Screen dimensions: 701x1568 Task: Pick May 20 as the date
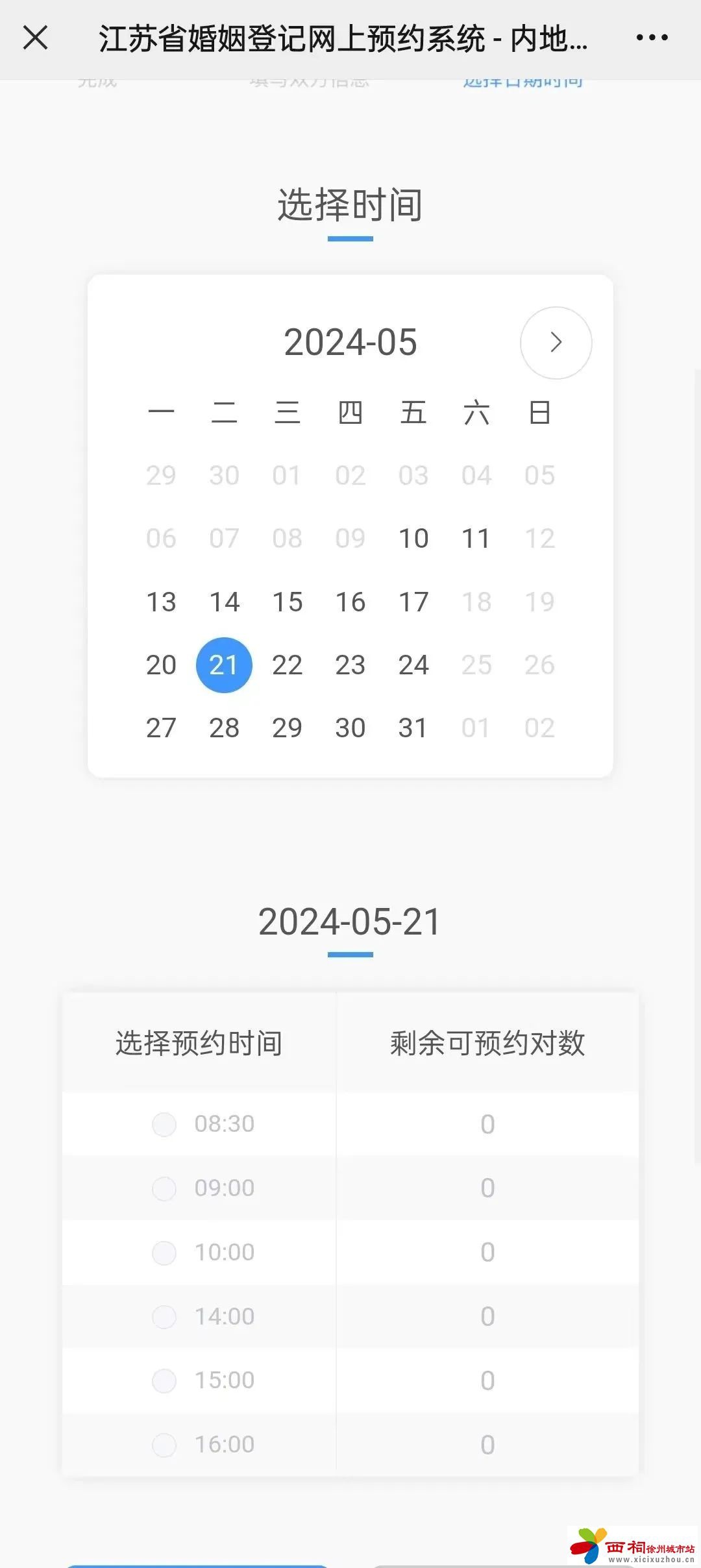[161, 665]
